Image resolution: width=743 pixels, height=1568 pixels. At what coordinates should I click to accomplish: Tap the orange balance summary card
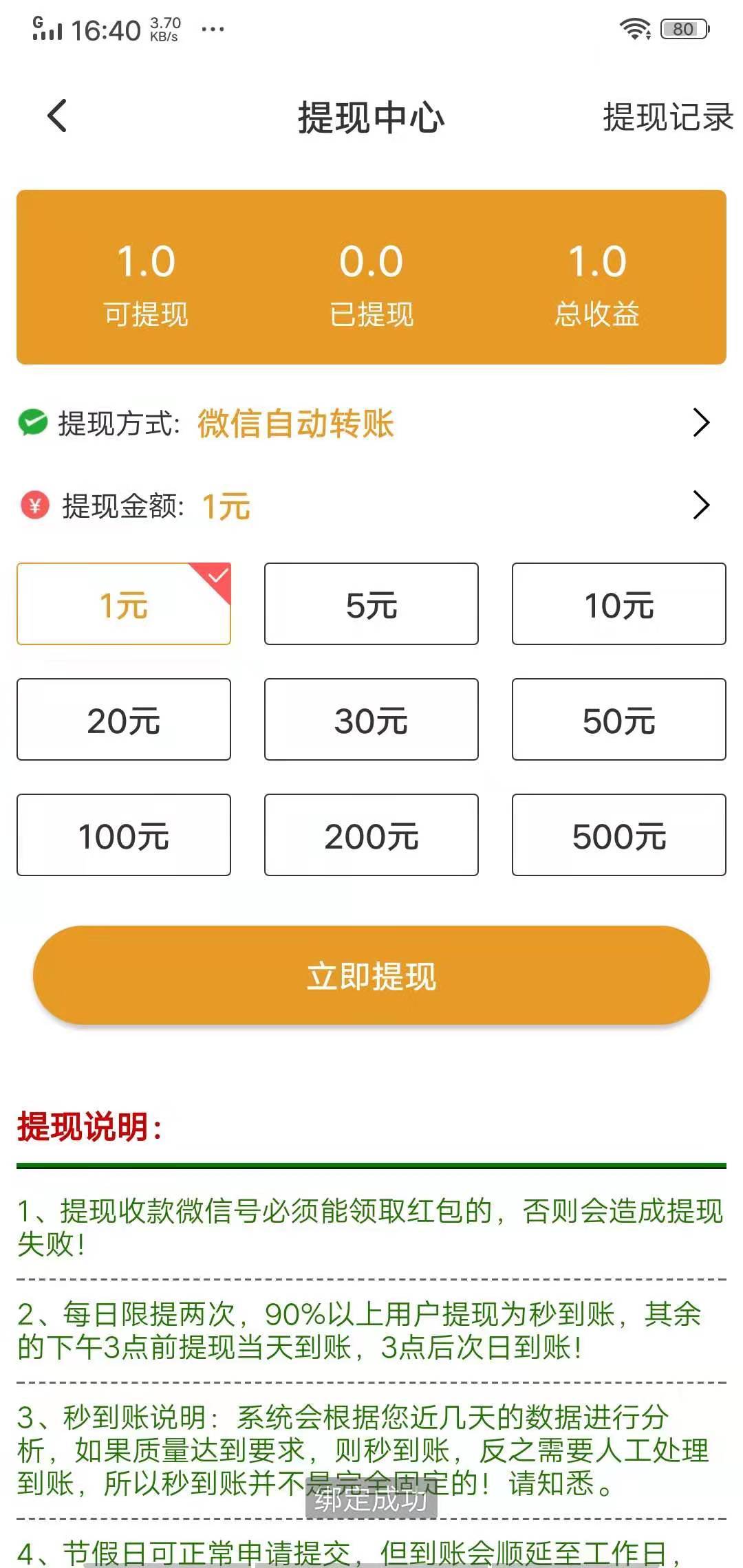[371, 275]
